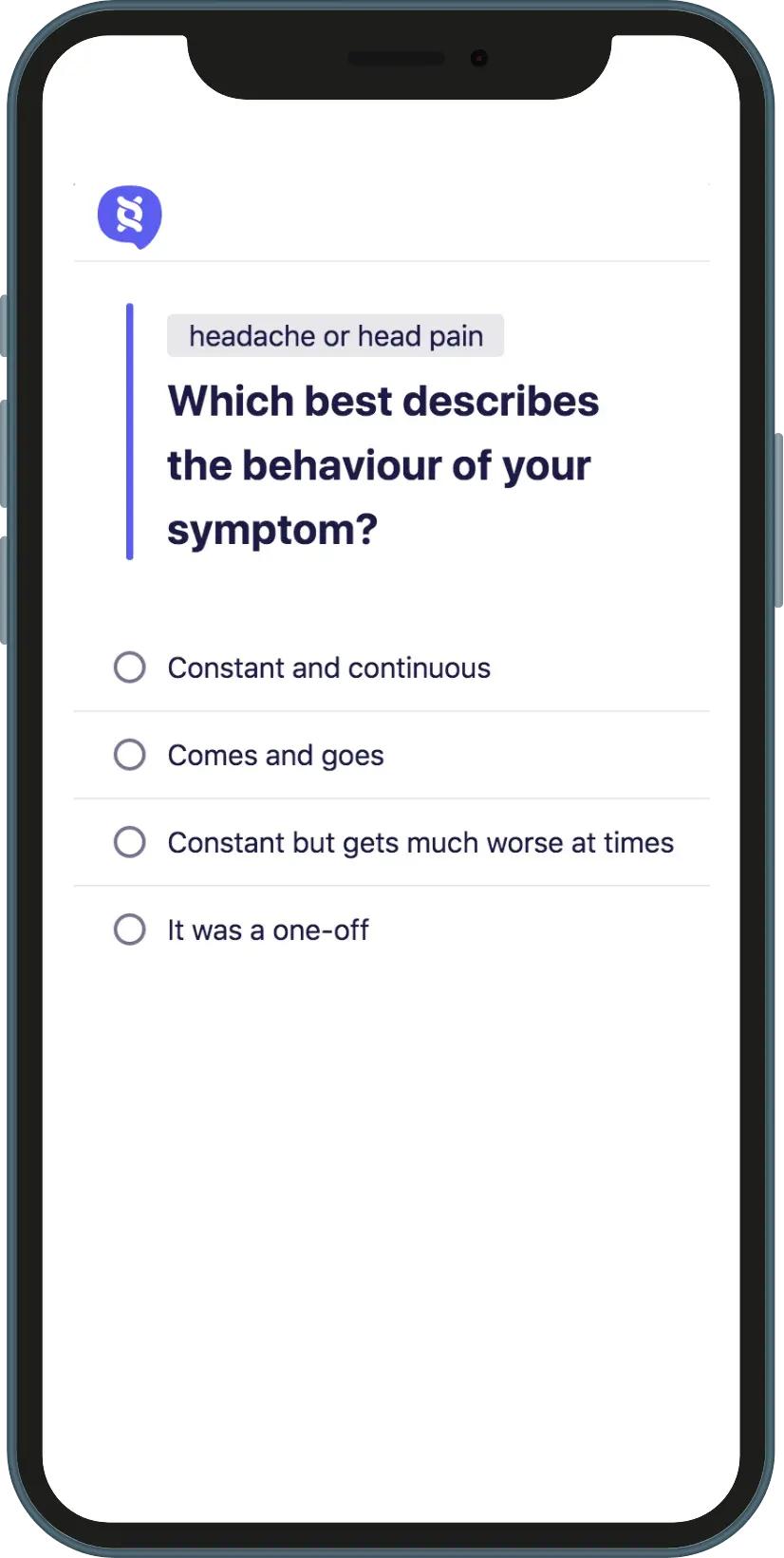Select the Constant and continuous option
This screenshot has height=1558, width=784.
130,667
